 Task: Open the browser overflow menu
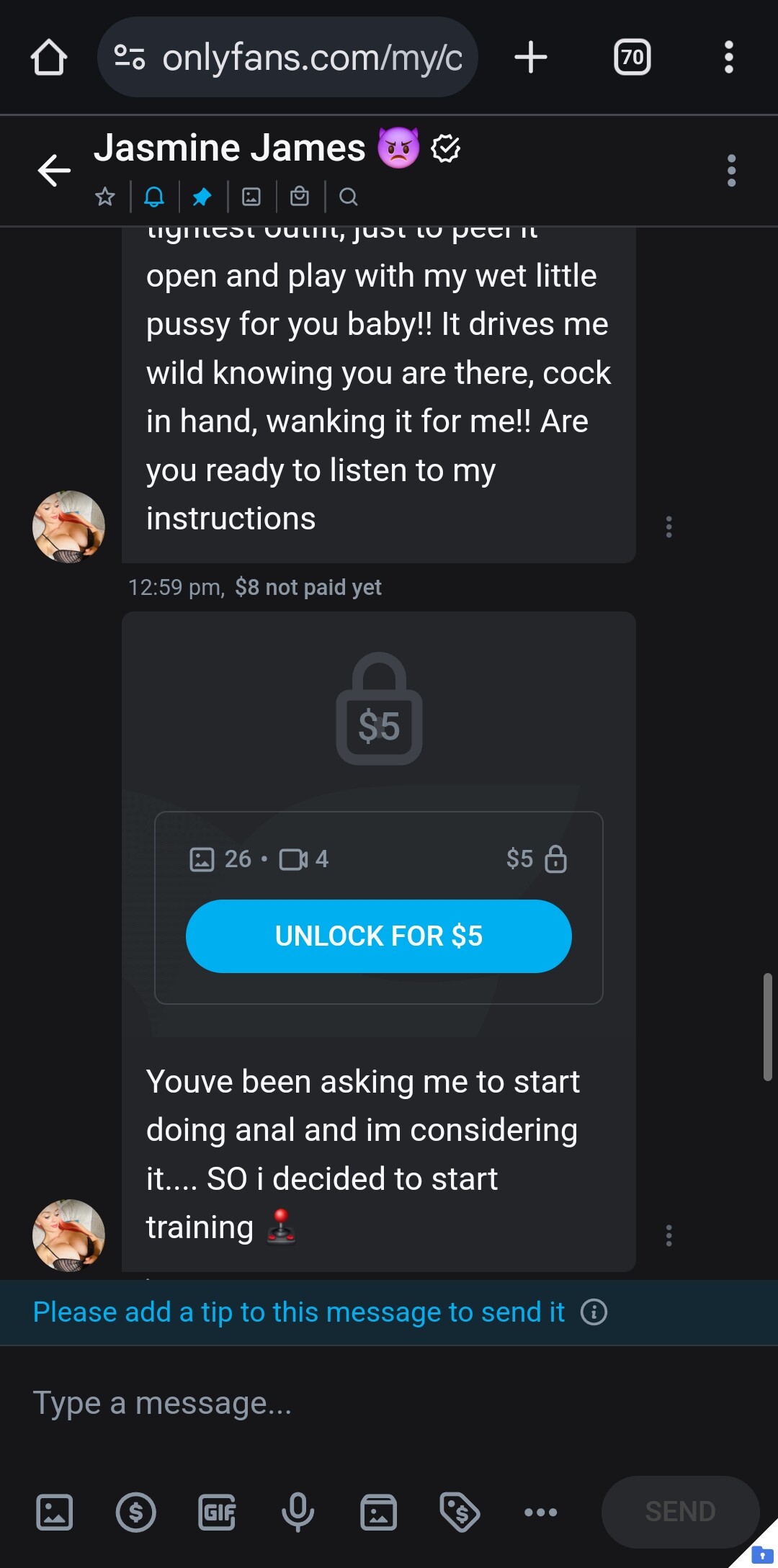click(x=729, y=57)
